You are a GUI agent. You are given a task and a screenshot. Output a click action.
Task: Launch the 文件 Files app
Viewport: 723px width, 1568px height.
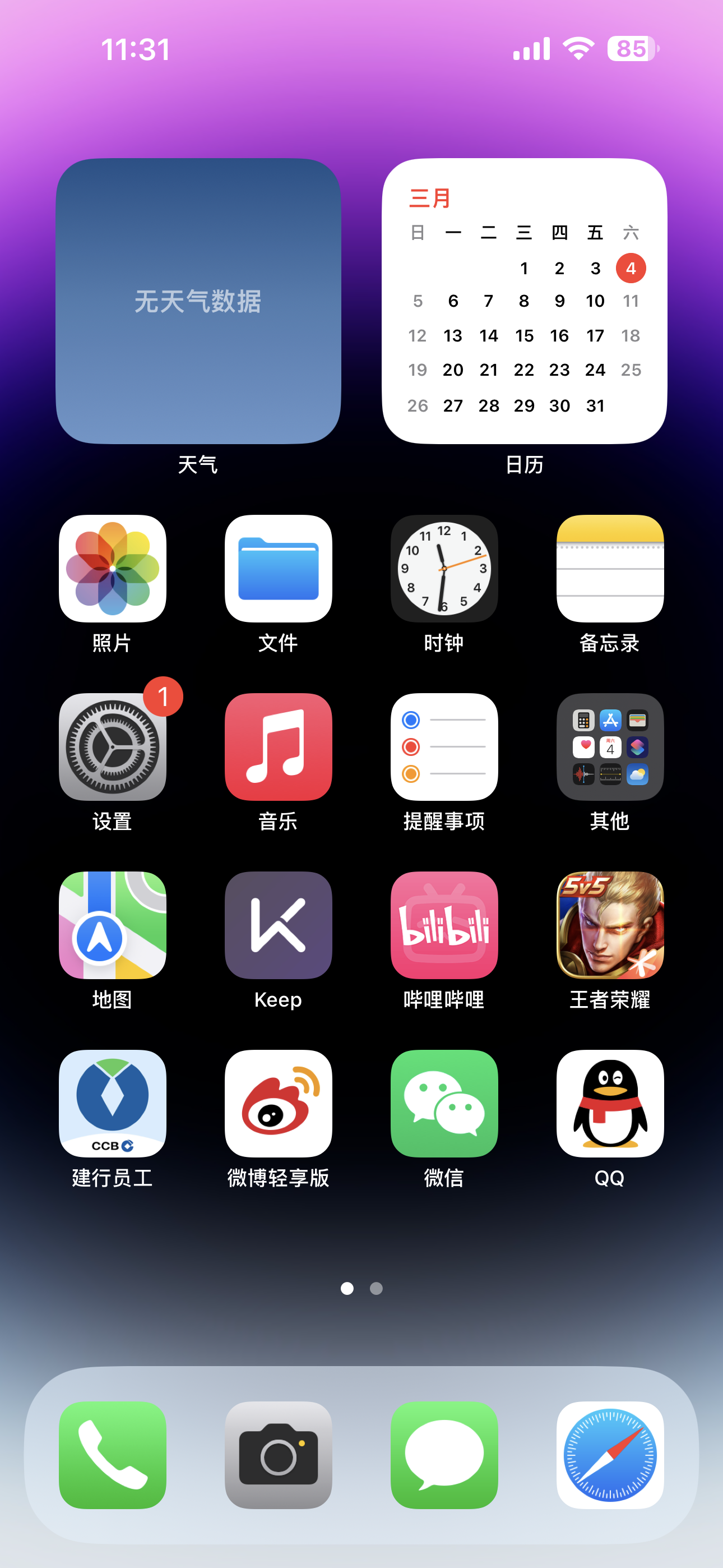click(278, 569)
